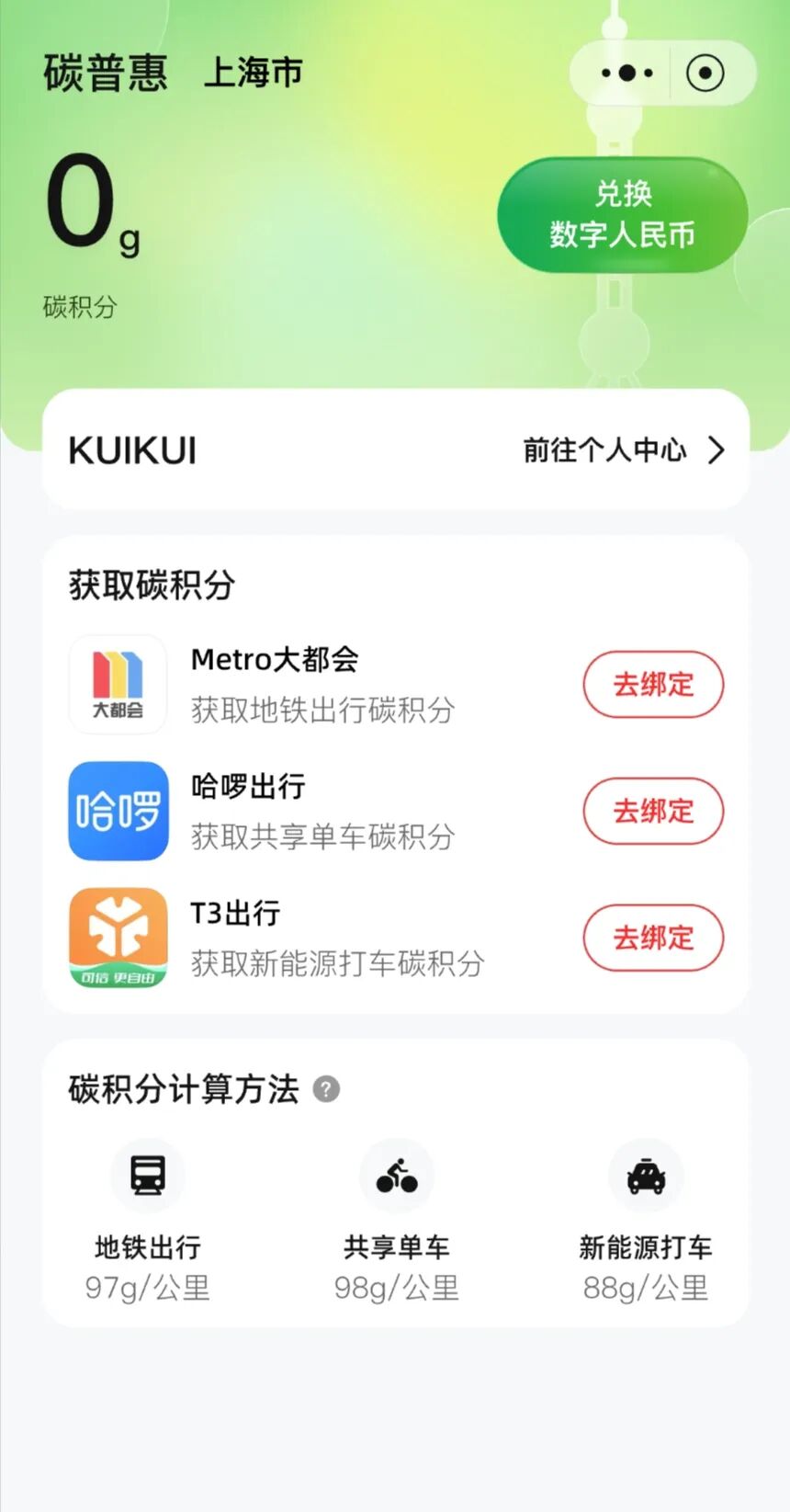
Task: Tap the circular minimize capsule icon
Action: [705, 73]
